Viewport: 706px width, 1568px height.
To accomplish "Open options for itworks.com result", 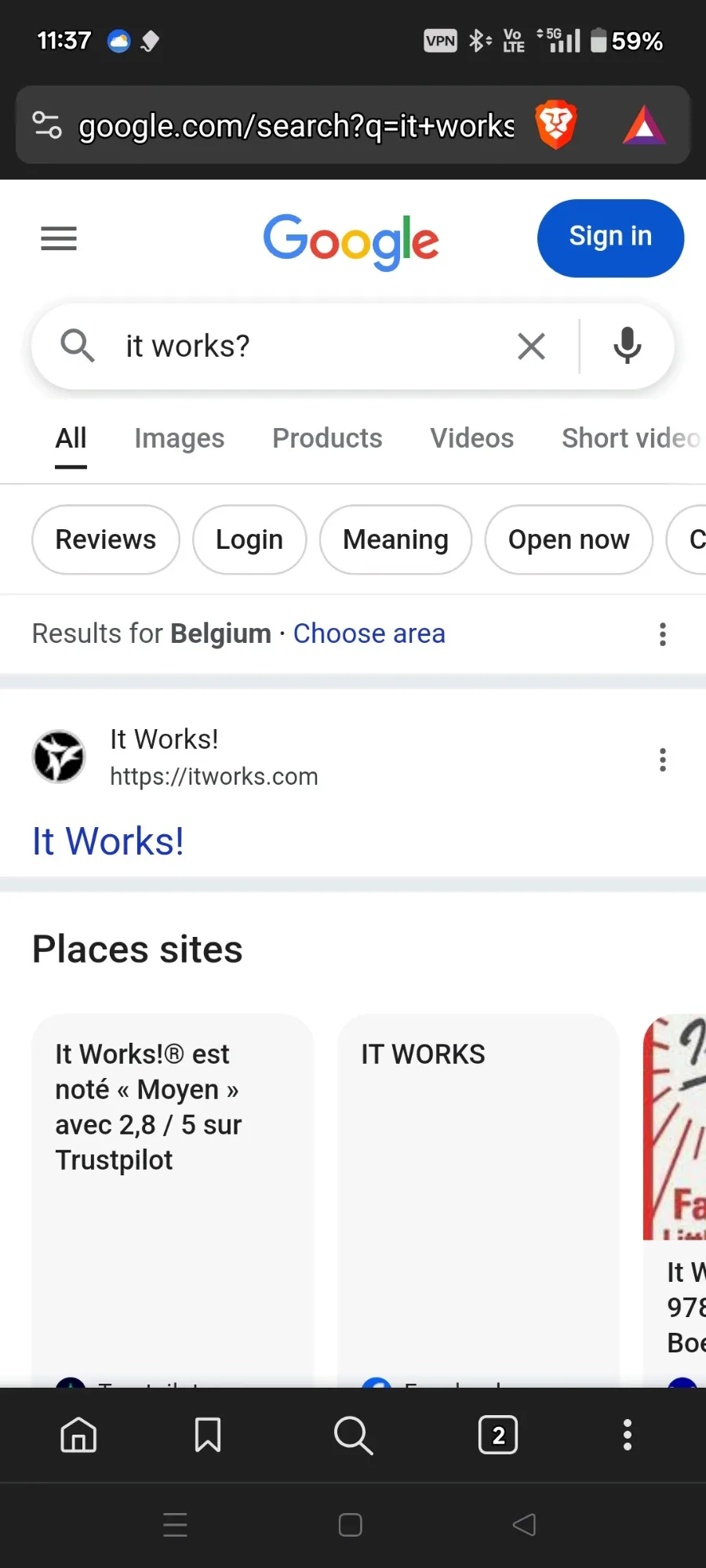I will coord(663,760).
